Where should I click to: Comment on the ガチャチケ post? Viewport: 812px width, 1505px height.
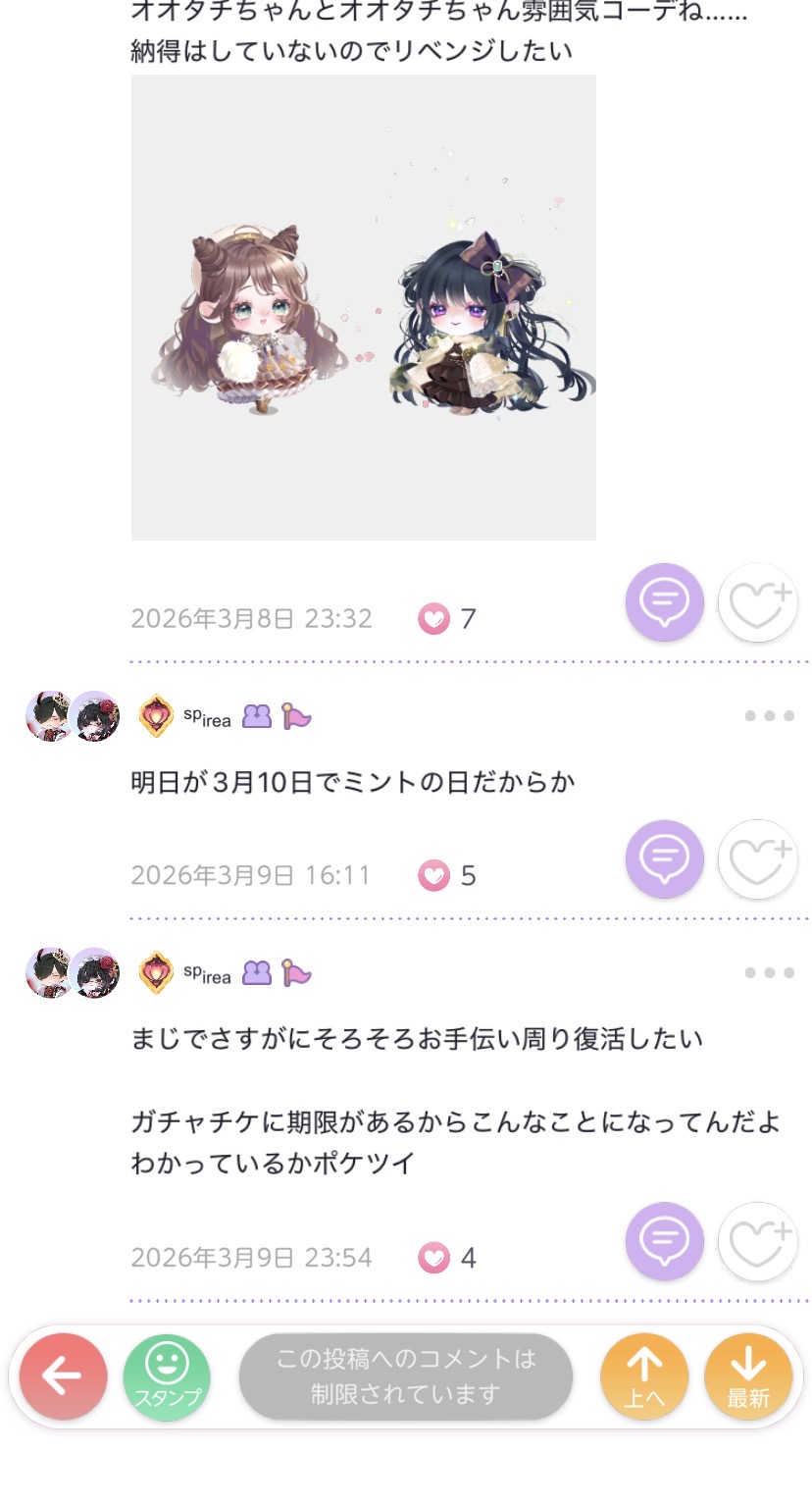[x=664, y=1241]
